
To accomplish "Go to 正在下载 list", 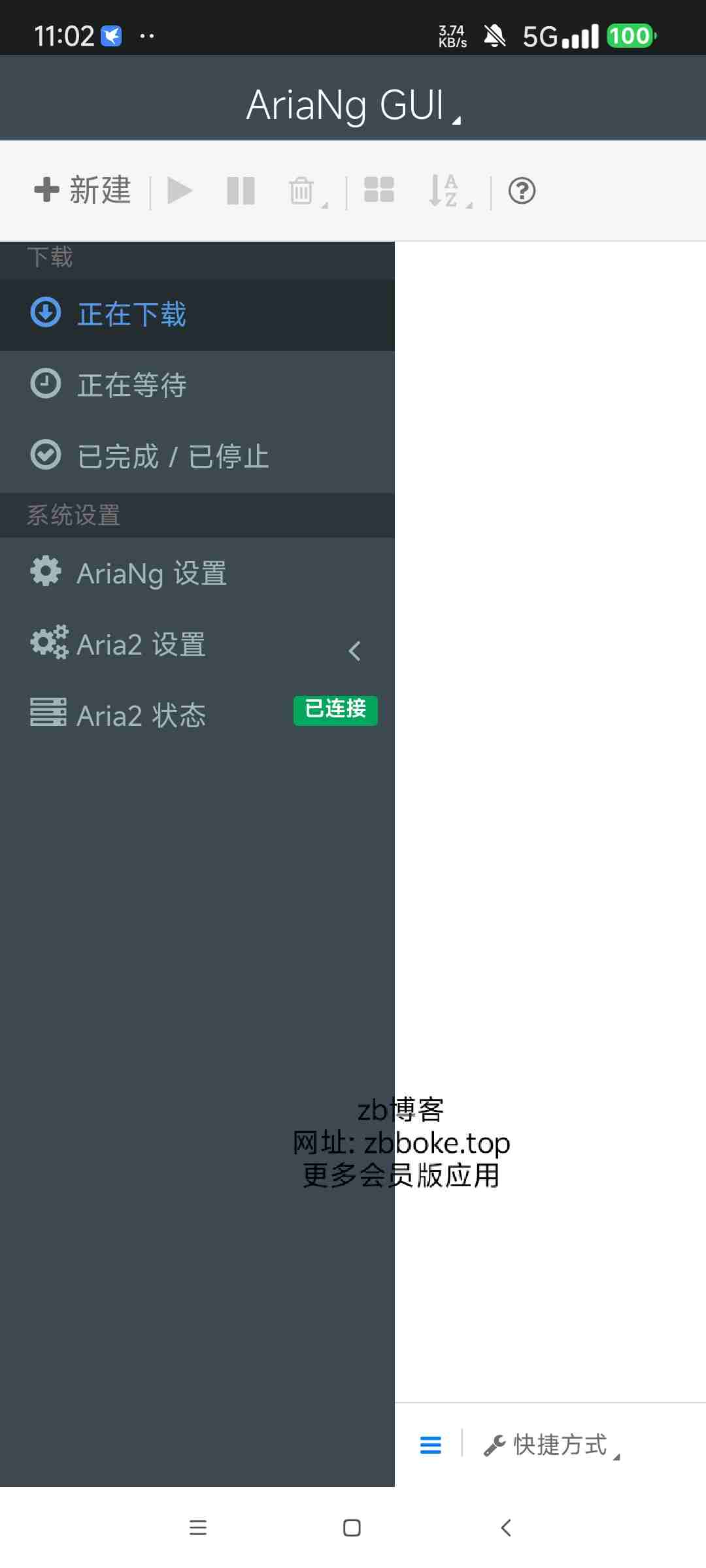I will 197,315.
